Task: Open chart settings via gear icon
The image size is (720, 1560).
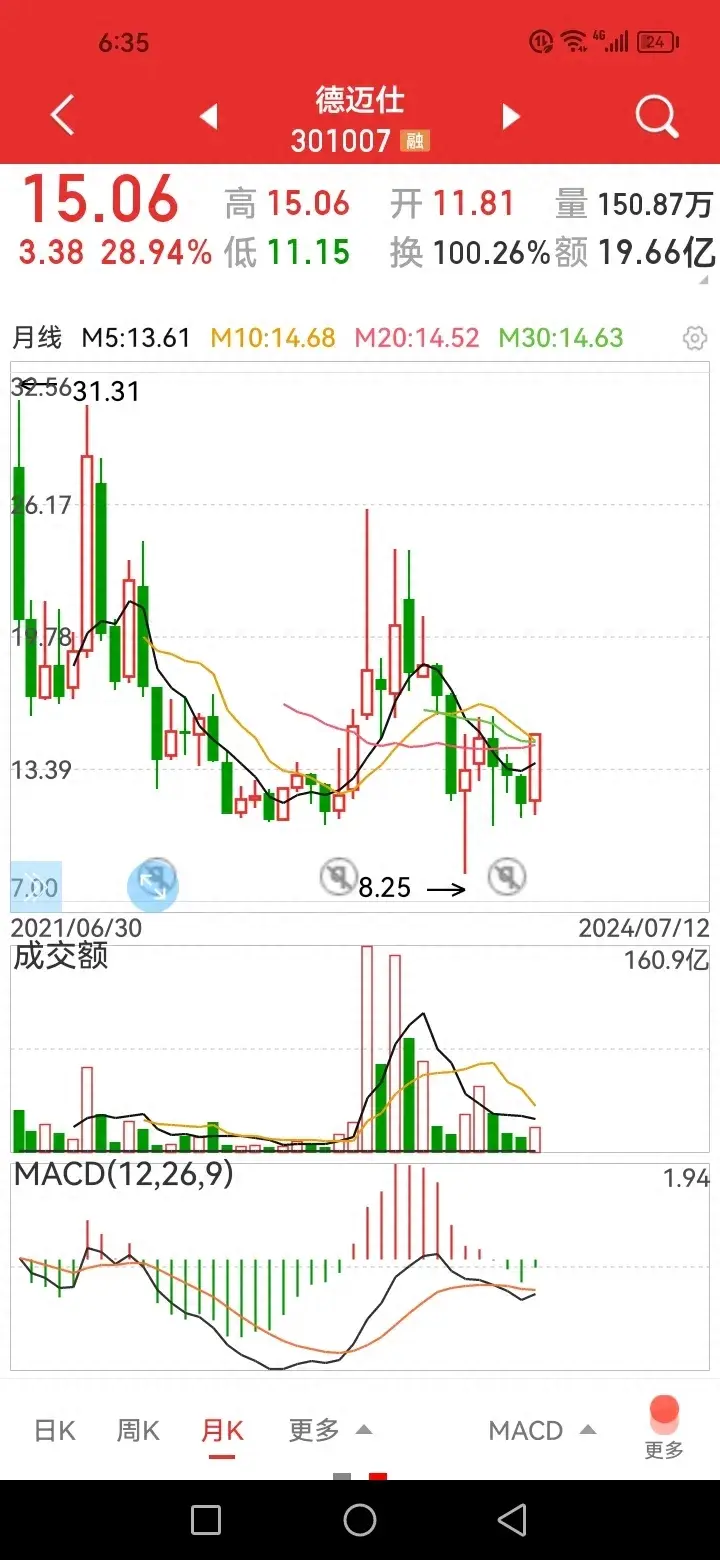Action: coord(694,338)
